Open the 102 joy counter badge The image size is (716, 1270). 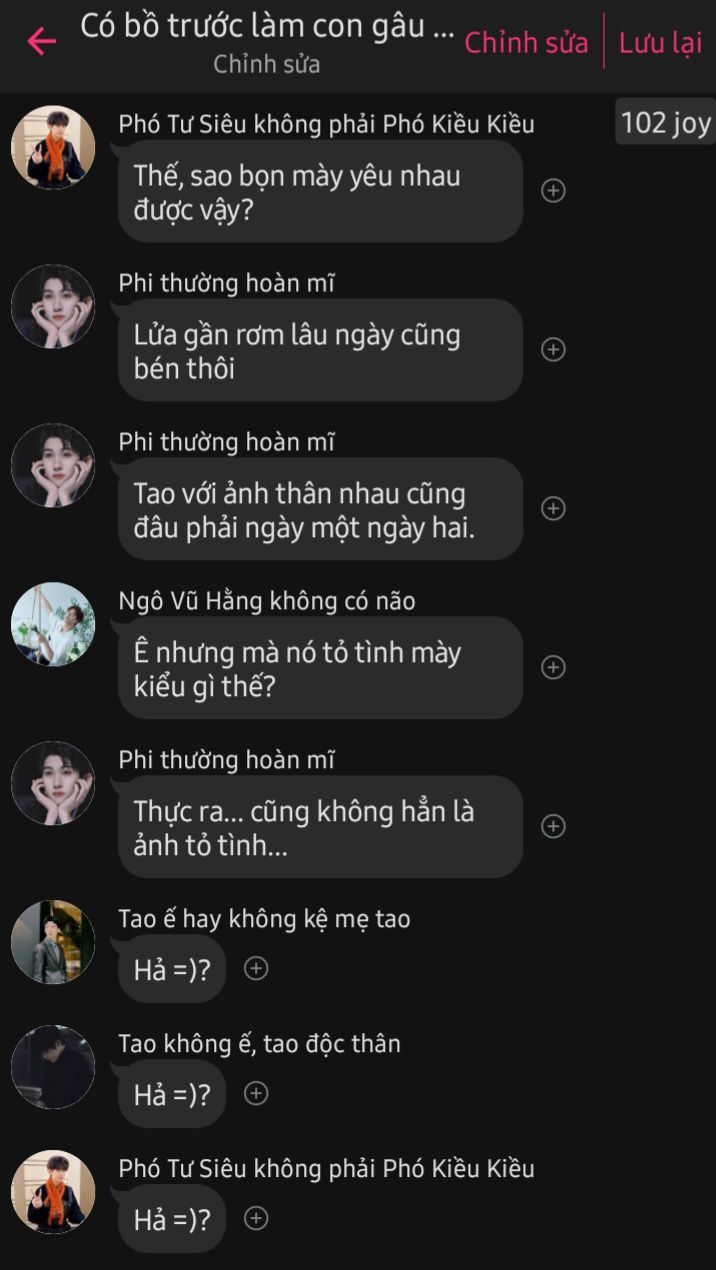point(665,124)
